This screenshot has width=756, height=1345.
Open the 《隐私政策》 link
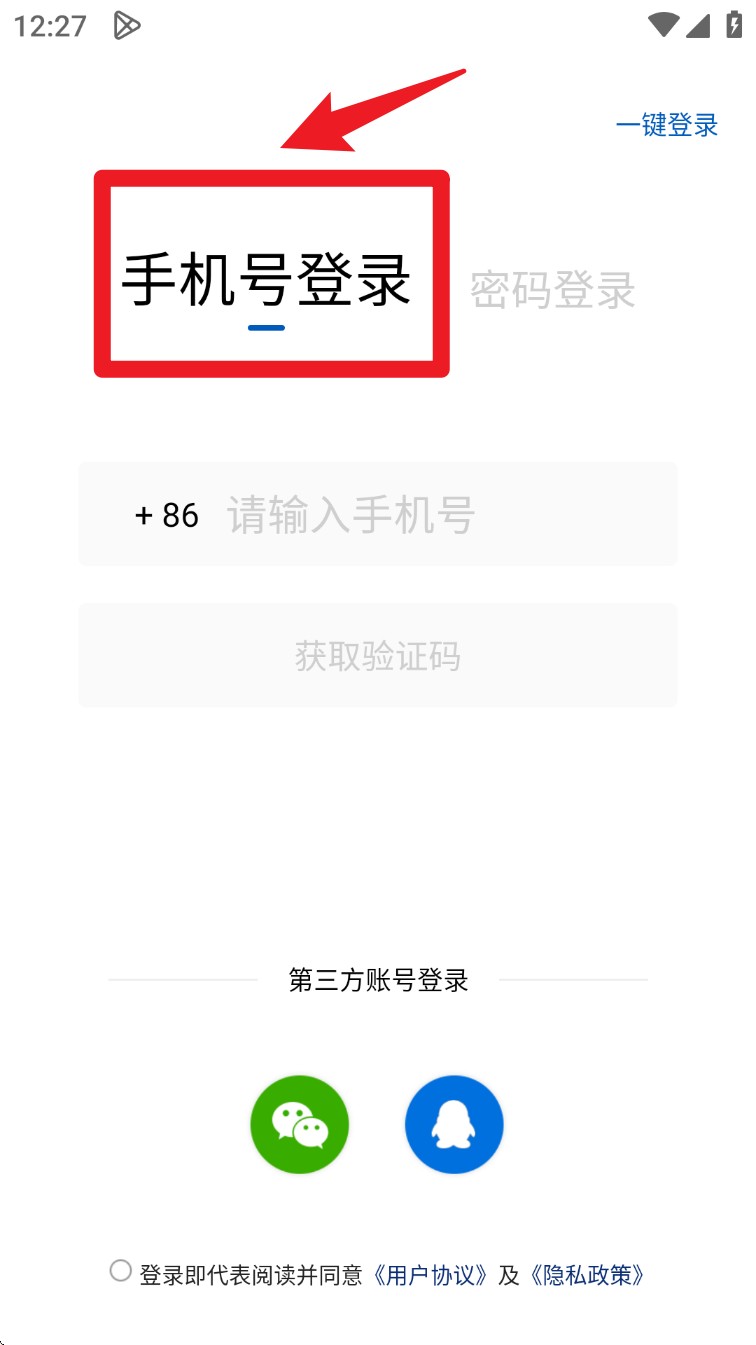(586, 1275)
